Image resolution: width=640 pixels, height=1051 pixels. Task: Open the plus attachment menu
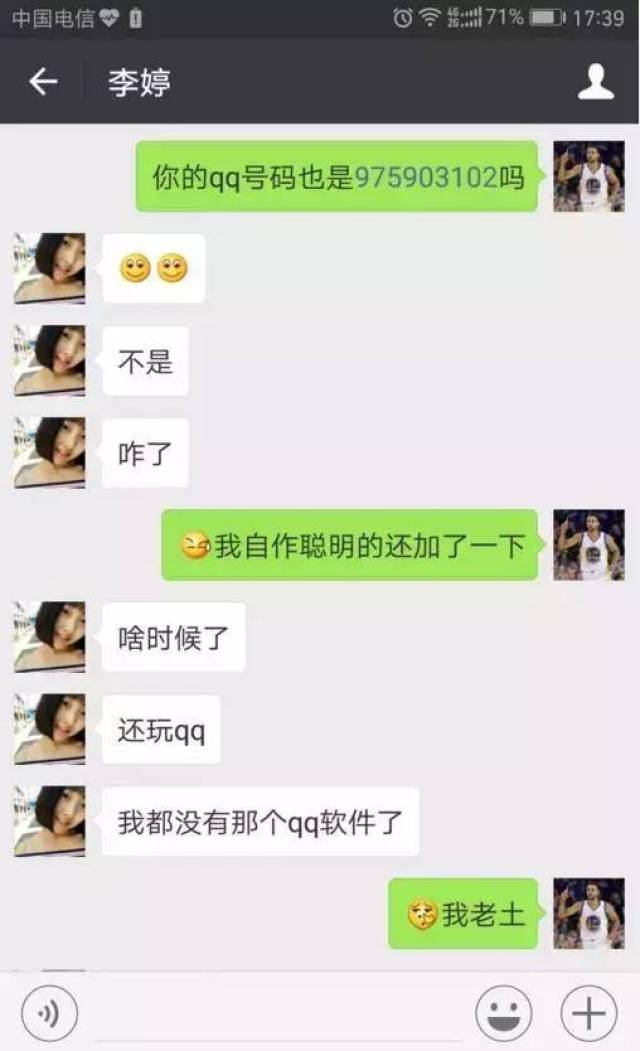click(x=588, y=1013)
